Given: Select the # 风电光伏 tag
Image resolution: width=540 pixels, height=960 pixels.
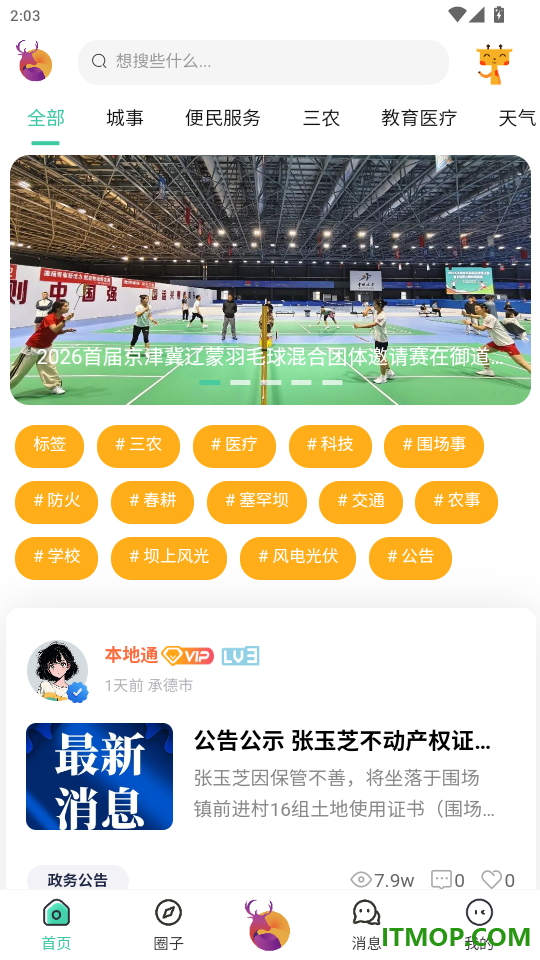Looking at the screenshot, I should (x=298, y=558).
